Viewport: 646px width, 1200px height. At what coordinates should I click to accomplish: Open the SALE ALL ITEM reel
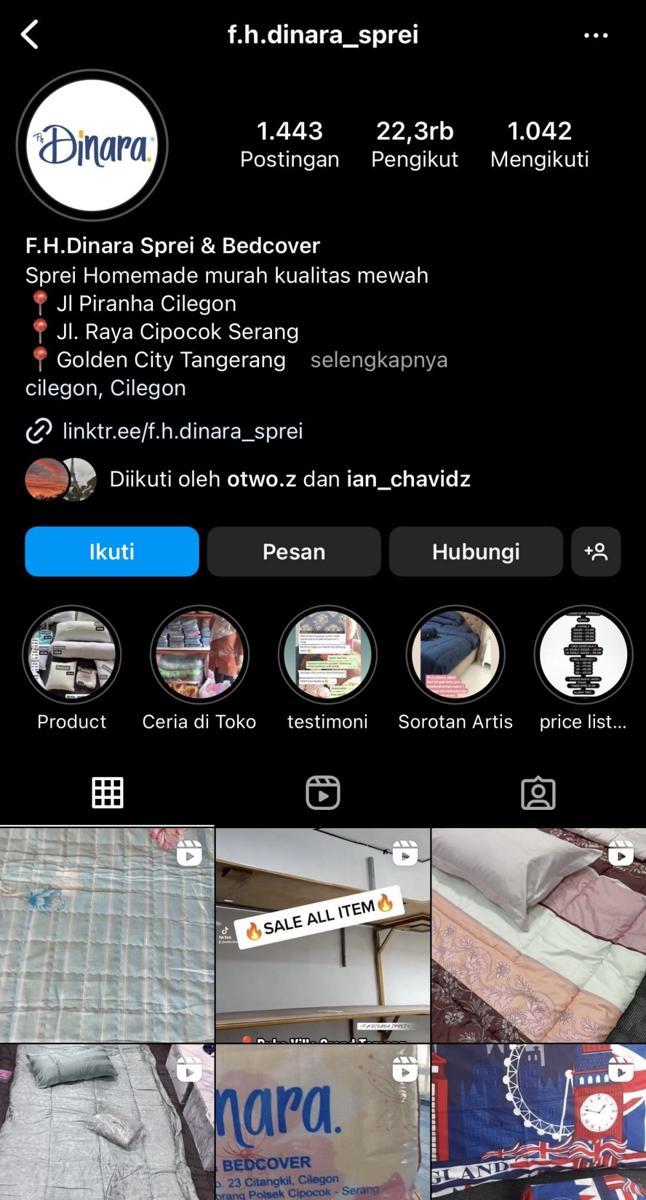pyautogui.click(x=323, y=935)
